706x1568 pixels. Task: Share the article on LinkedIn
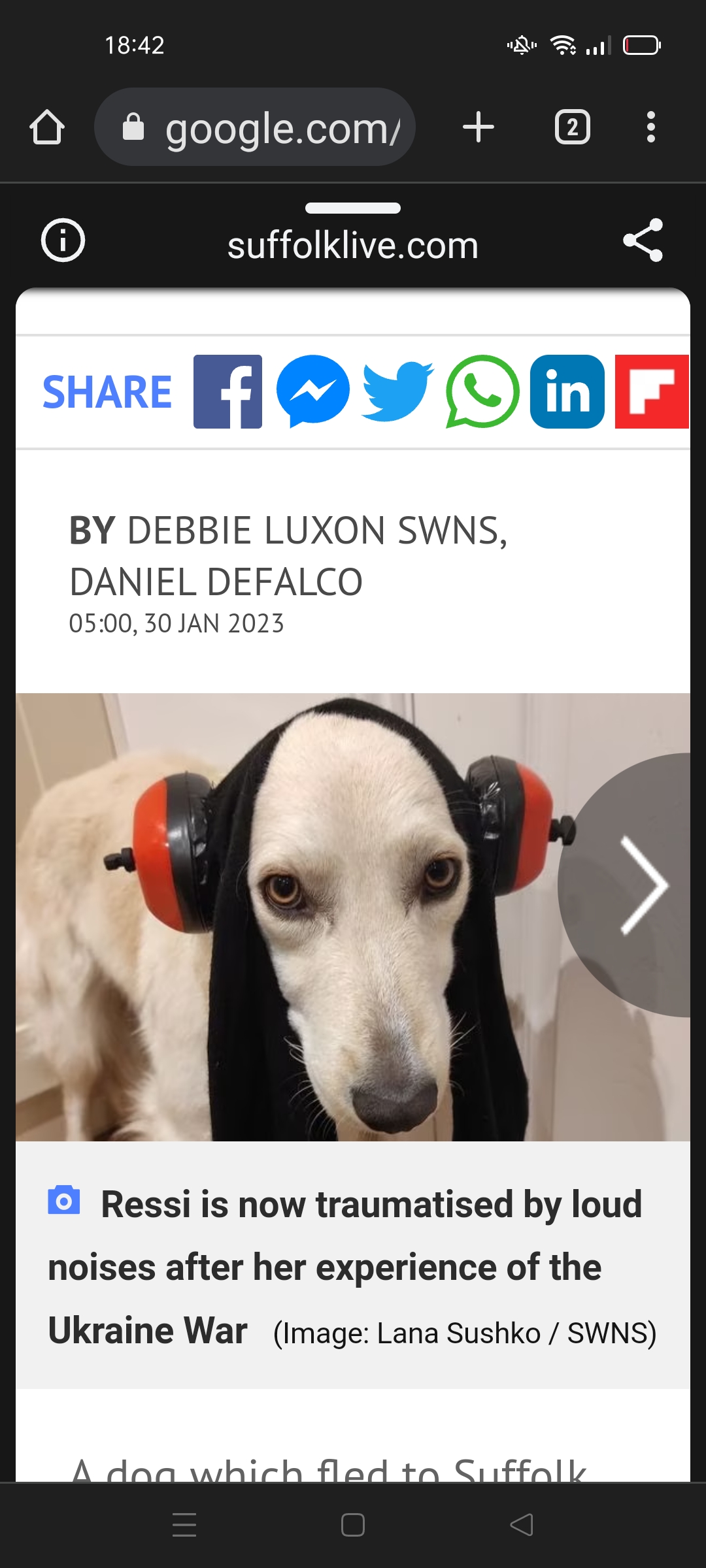[x=567, y=391]
